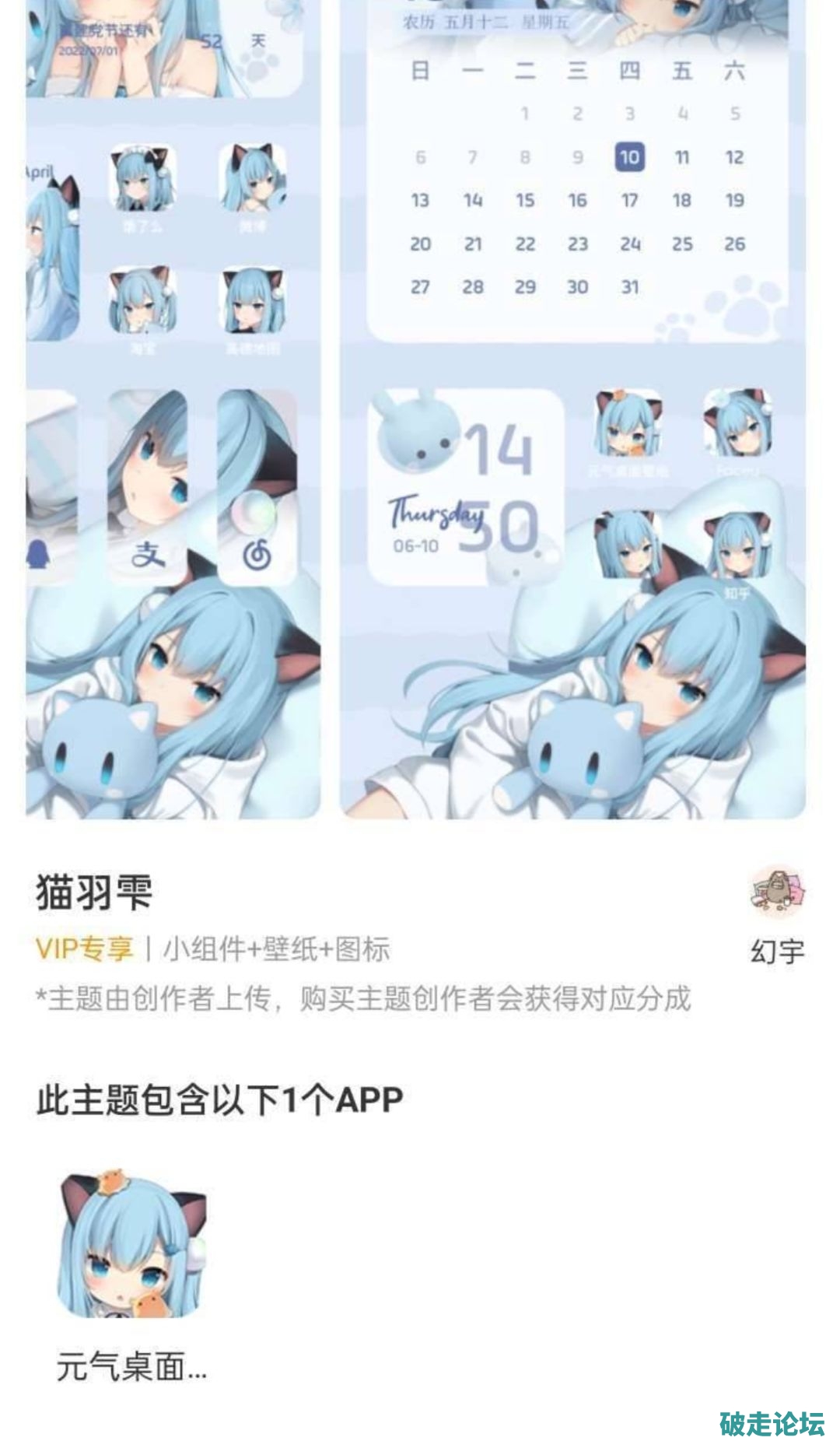Open the 元气桌面 app icon

point(132,1245)
